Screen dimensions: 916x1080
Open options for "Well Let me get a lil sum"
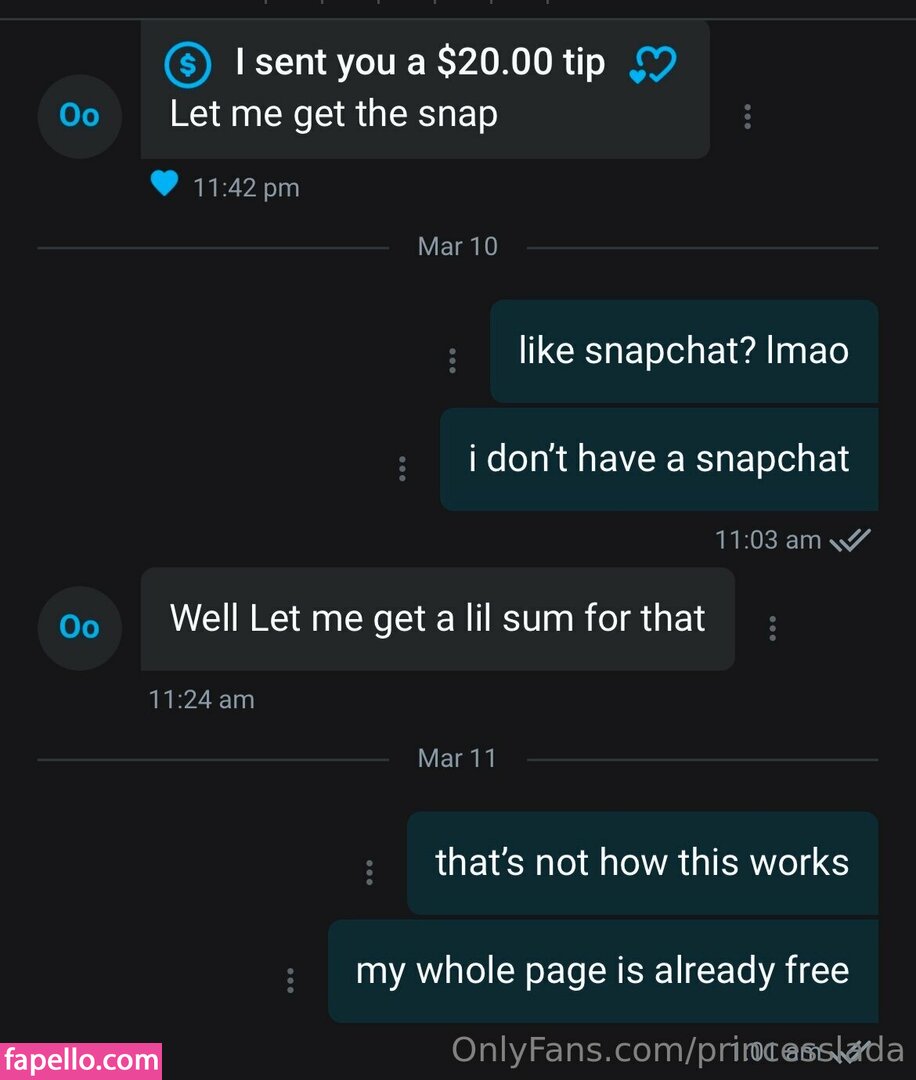coord(772,628)
